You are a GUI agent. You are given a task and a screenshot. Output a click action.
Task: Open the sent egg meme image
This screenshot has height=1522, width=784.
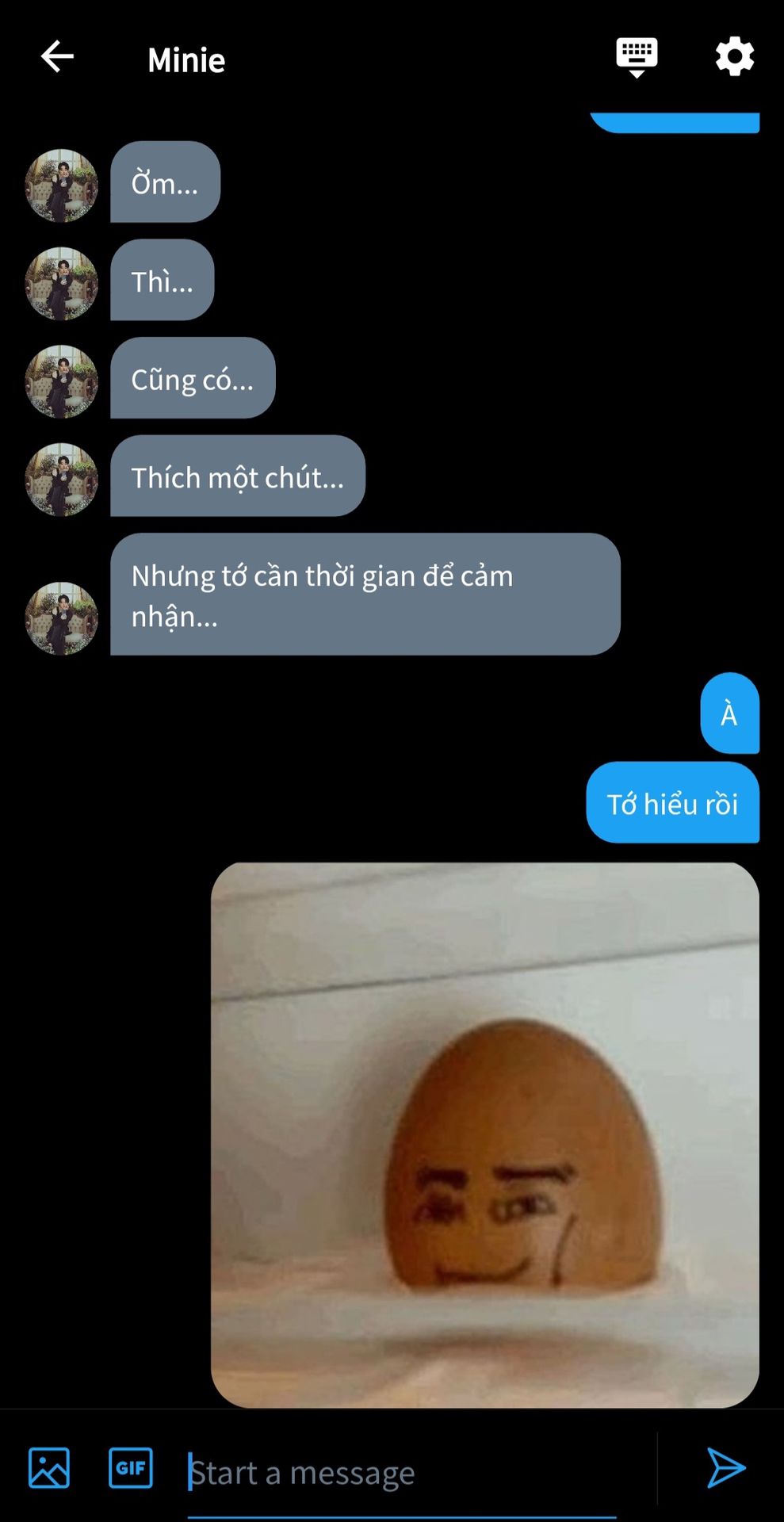(x=485, y=1134)
